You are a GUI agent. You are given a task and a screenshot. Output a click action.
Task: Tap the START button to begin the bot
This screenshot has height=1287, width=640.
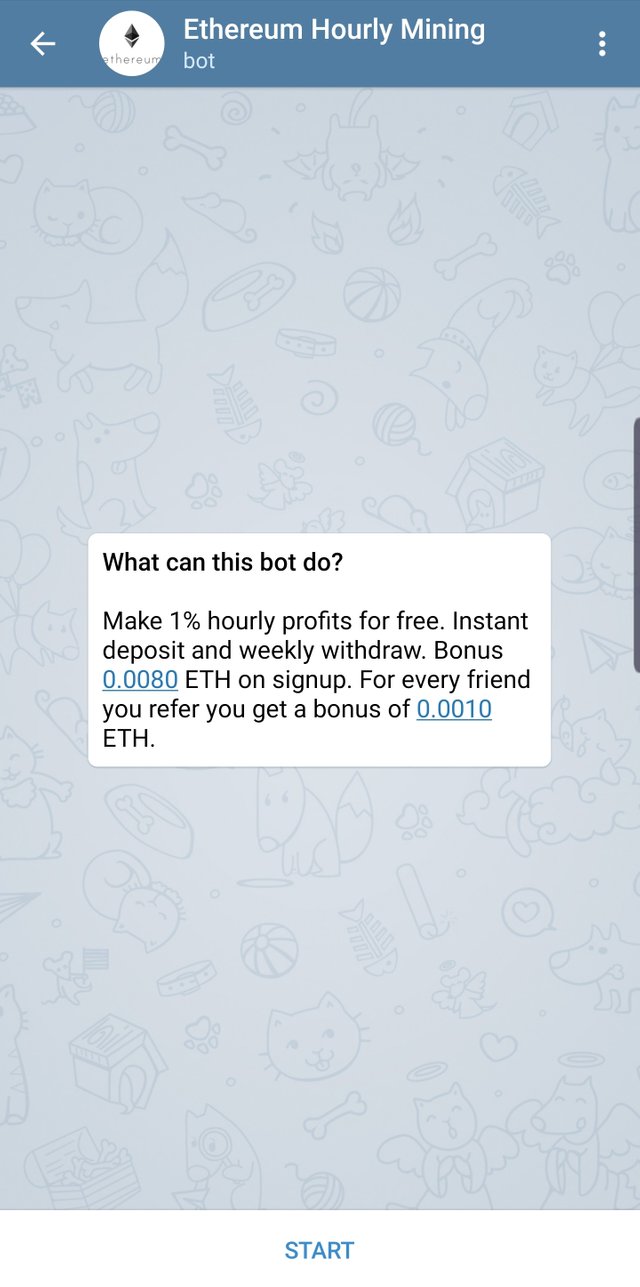pos(320,1250)
